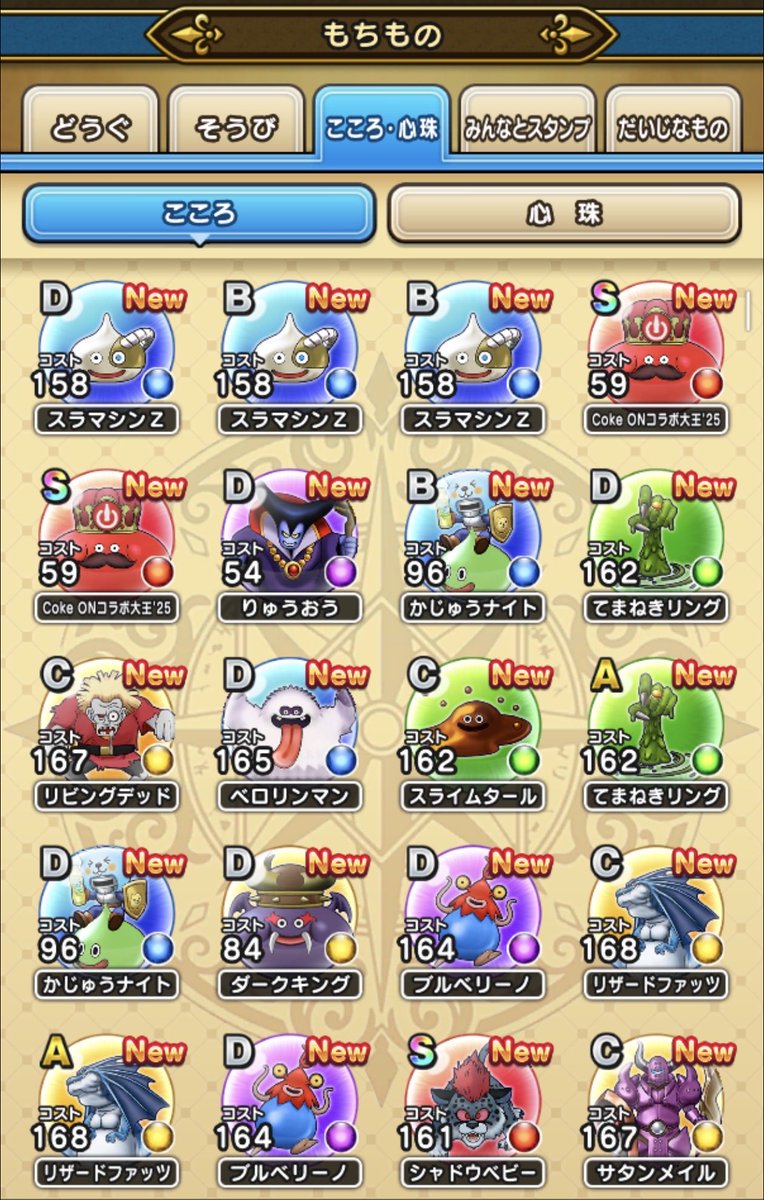Open the A-rank てまねきリング heart

point(657,728)
